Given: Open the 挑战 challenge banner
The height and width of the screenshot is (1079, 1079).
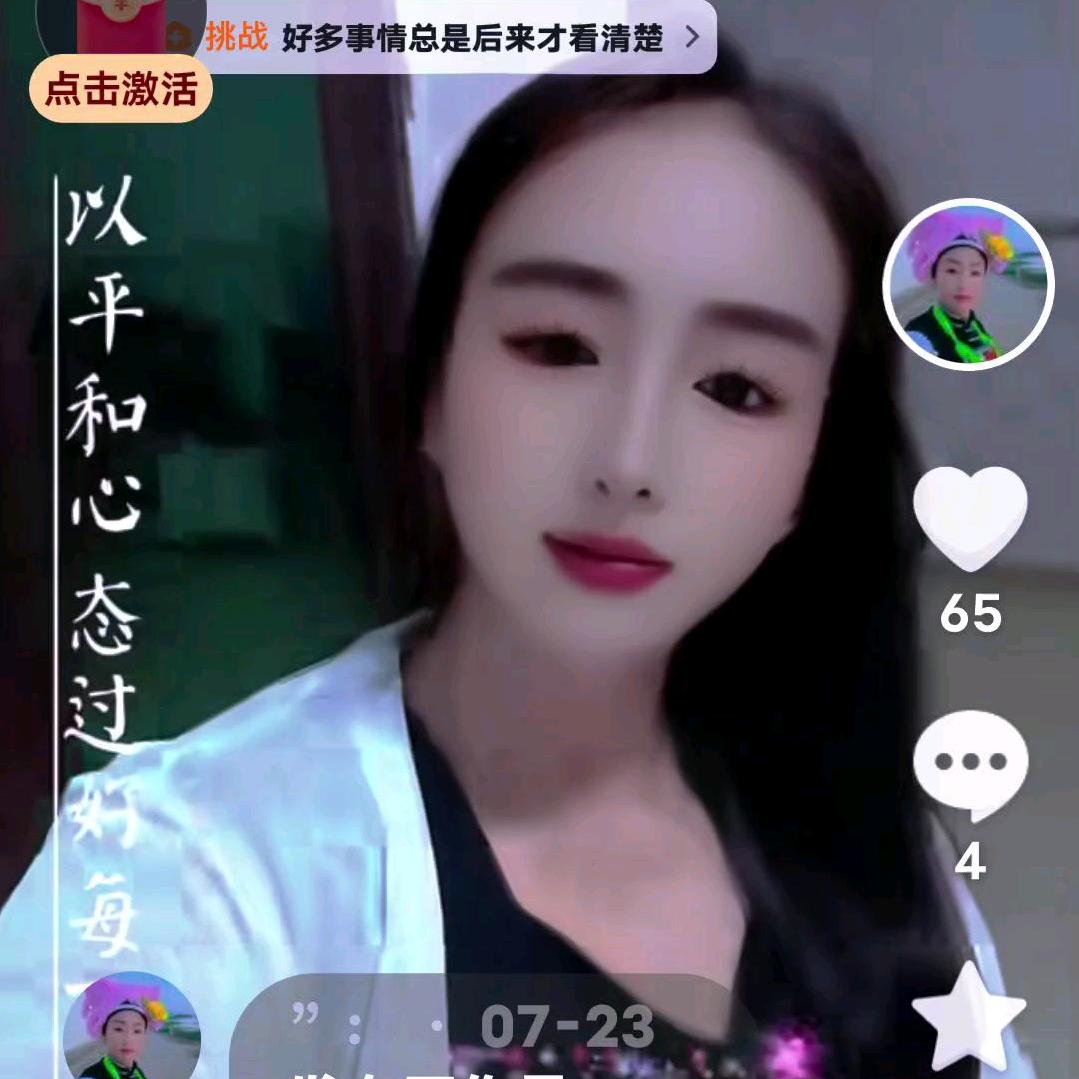Looking at the screenshot, I should point(450,38).
